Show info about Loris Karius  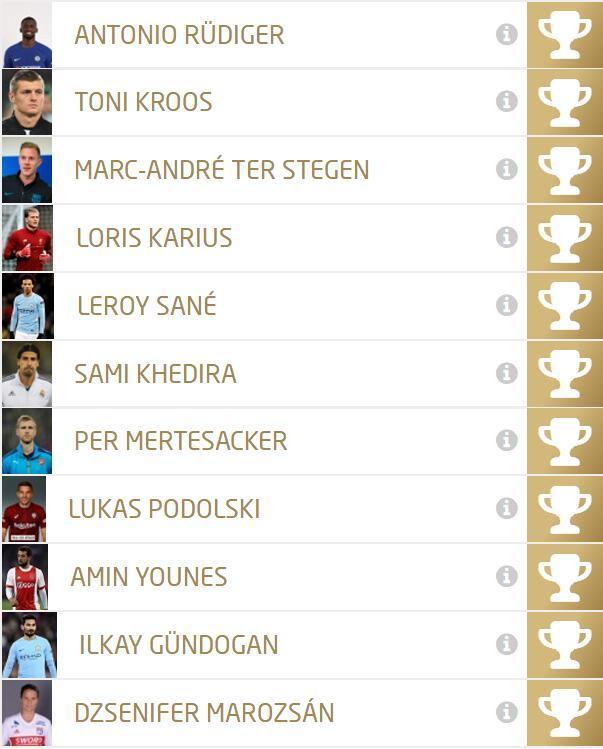(x=507, y=237)
